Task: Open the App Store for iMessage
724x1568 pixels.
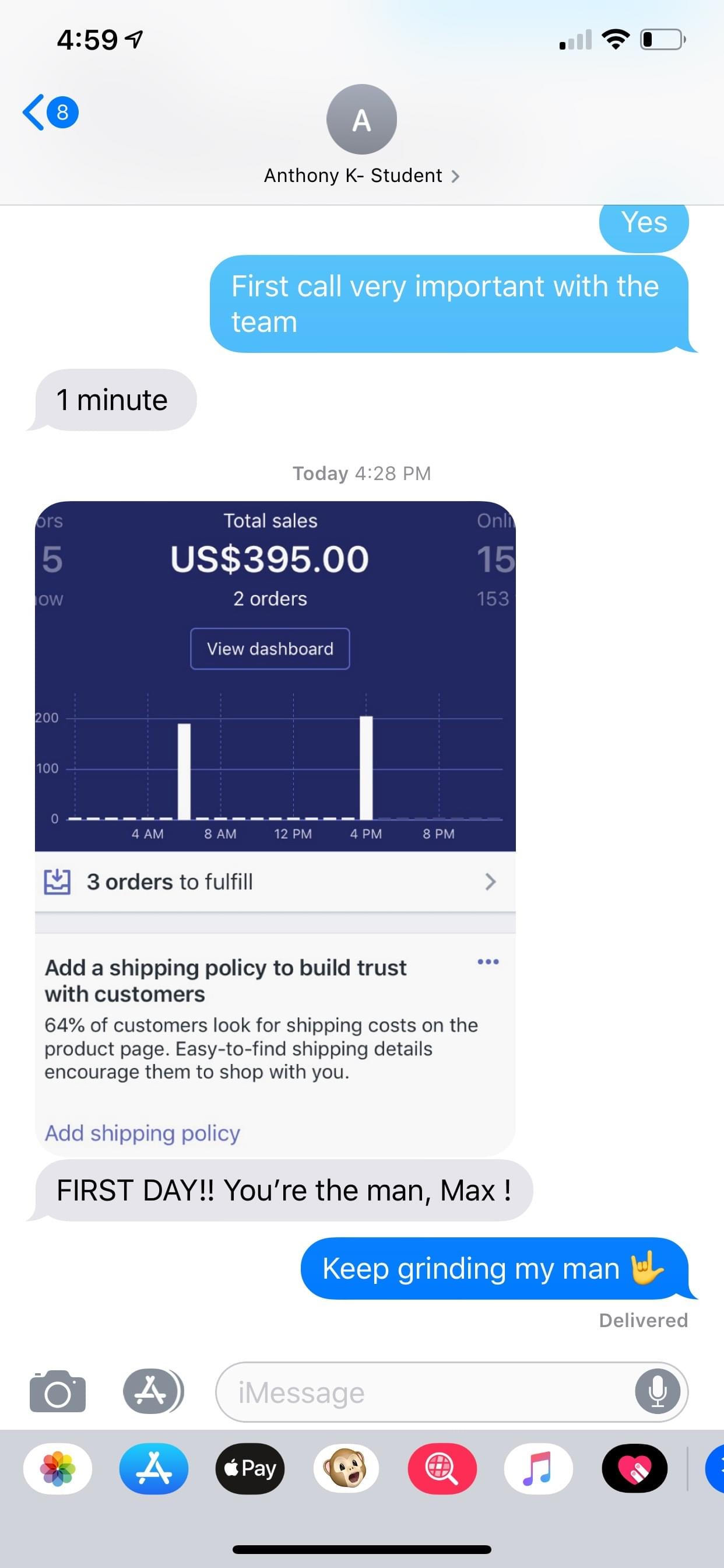Action: click(x=154, y=1468)
